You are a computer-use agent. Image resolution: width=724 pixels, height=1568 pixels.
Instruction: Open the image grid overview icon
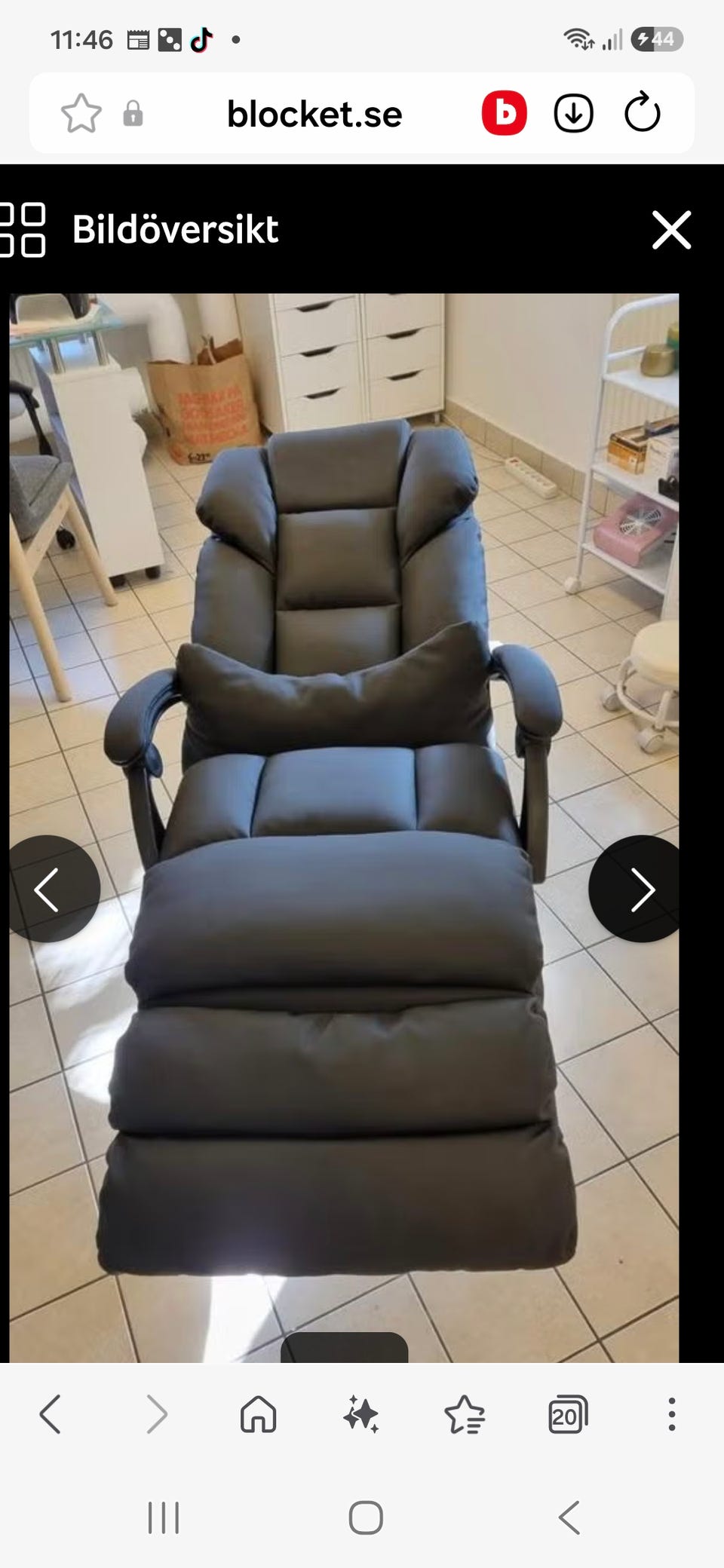23,230
